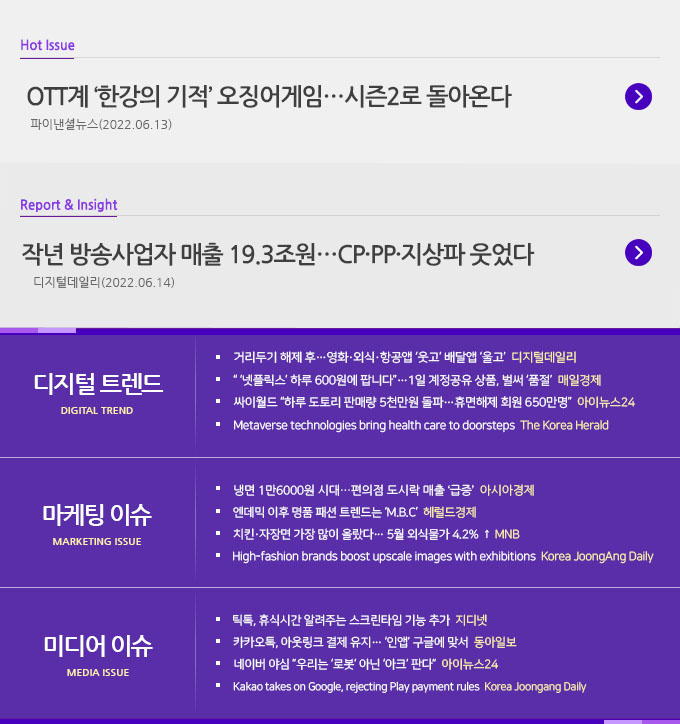The height and width of the screenshot is (724, 680).
Task: Open Metaverse technologies health care article
Action: (x=373, y=425)
